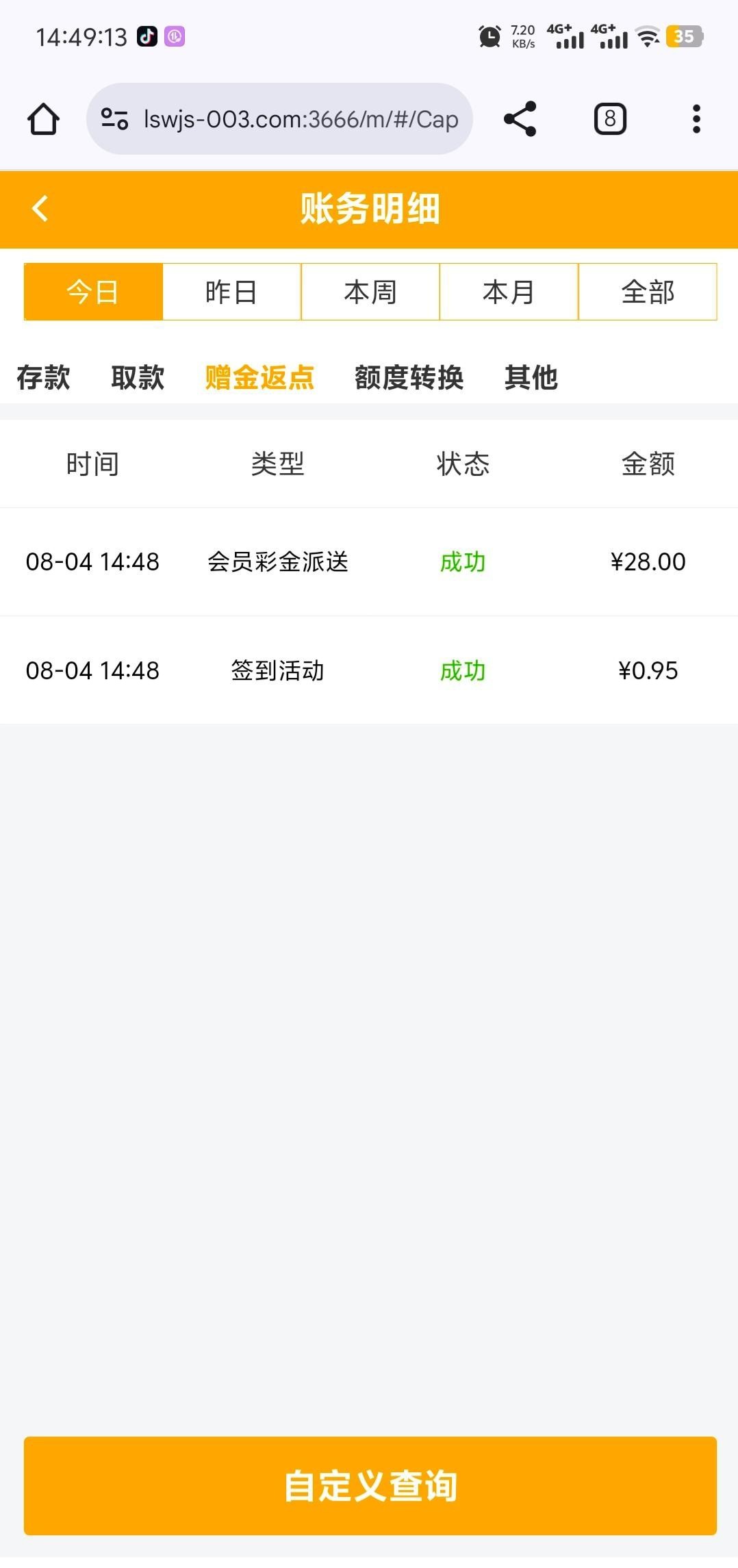
Task: Tap the 自定义查询 button
Action: [370, 1485]
